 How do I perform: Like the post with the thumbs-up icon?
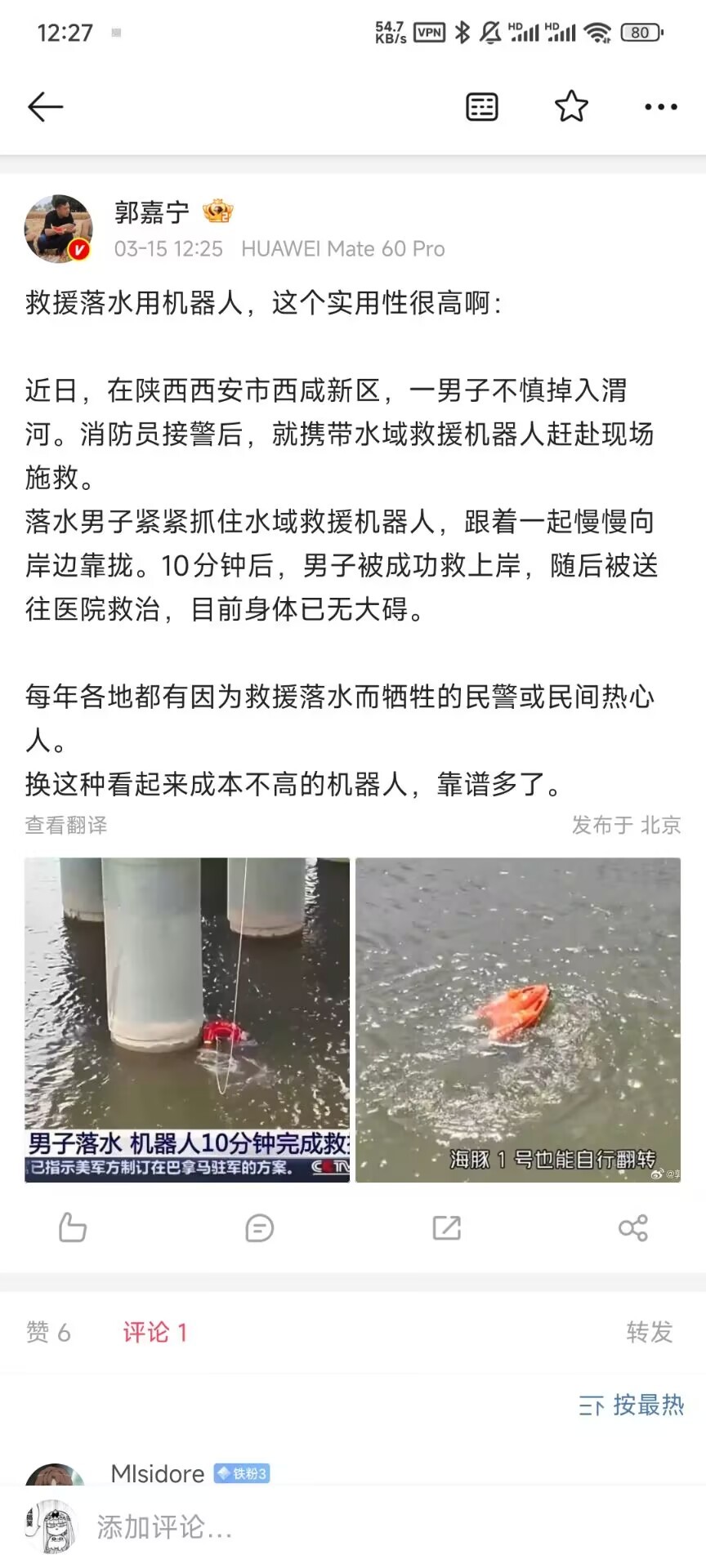tap(73, 1227)
